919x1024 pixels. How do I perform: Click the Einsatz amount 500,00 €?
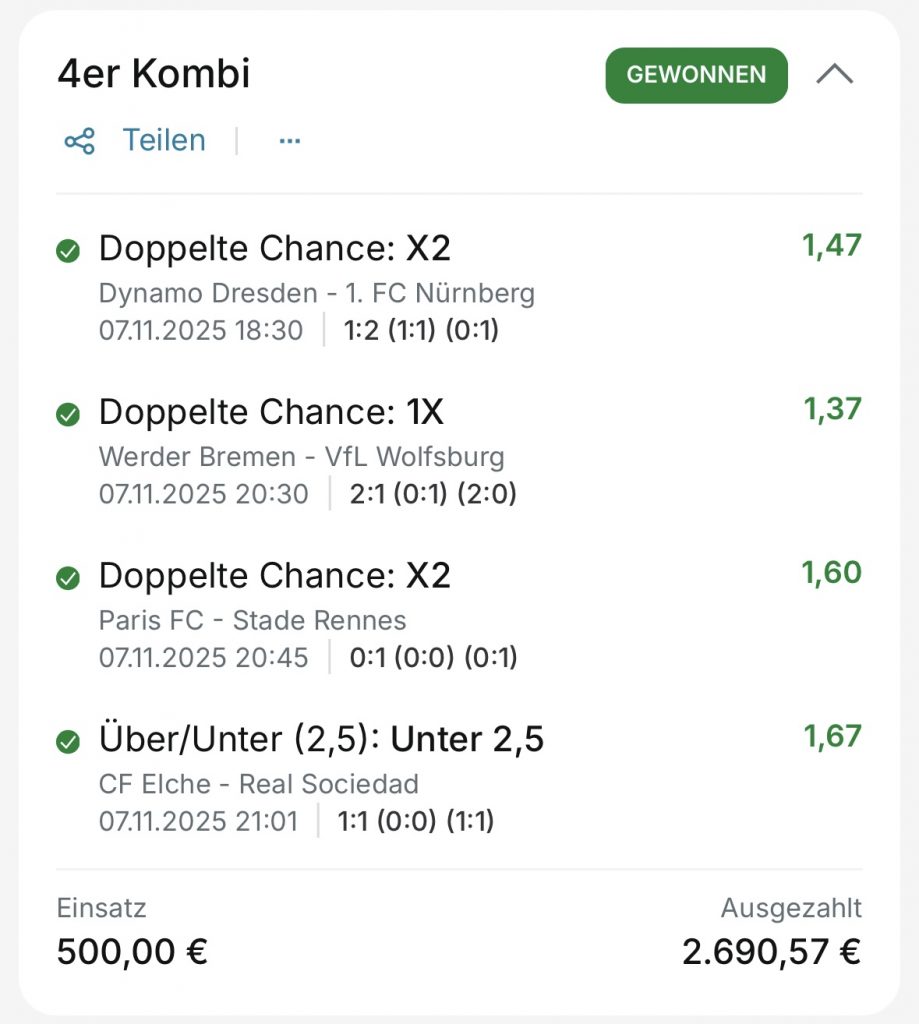point(133,951)
